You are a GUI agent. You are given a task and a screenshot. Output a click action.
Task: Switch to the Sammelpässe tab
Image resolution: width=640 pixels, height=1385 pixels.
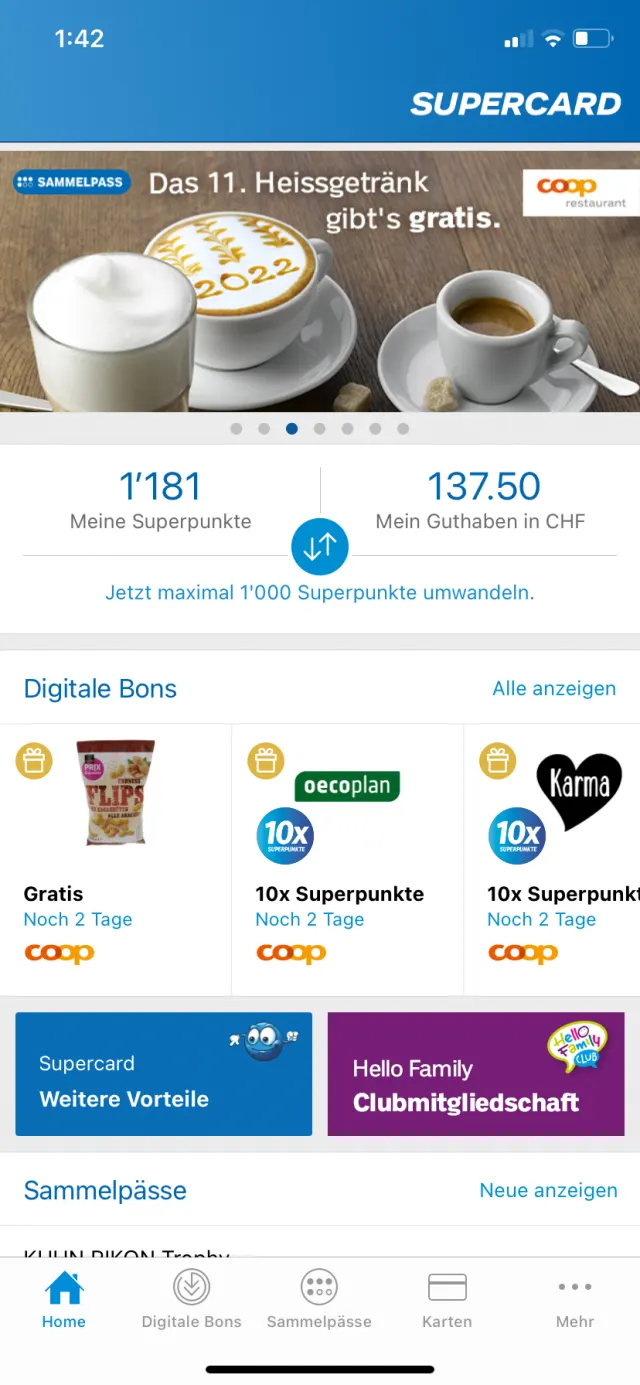click(319, 1299)
